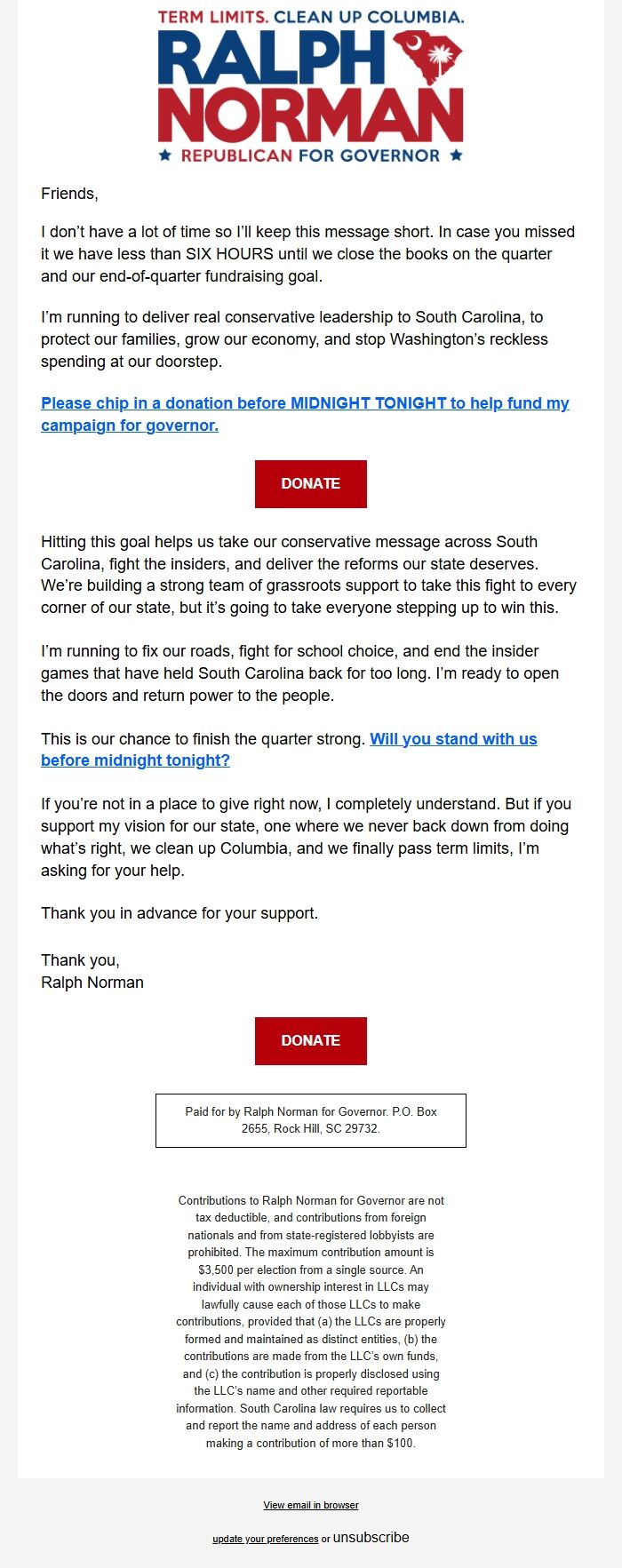Tap the DONATE button below the donation link
Image resolution: width=622 pixels, height=1568 pixels.
click(311, 483)
